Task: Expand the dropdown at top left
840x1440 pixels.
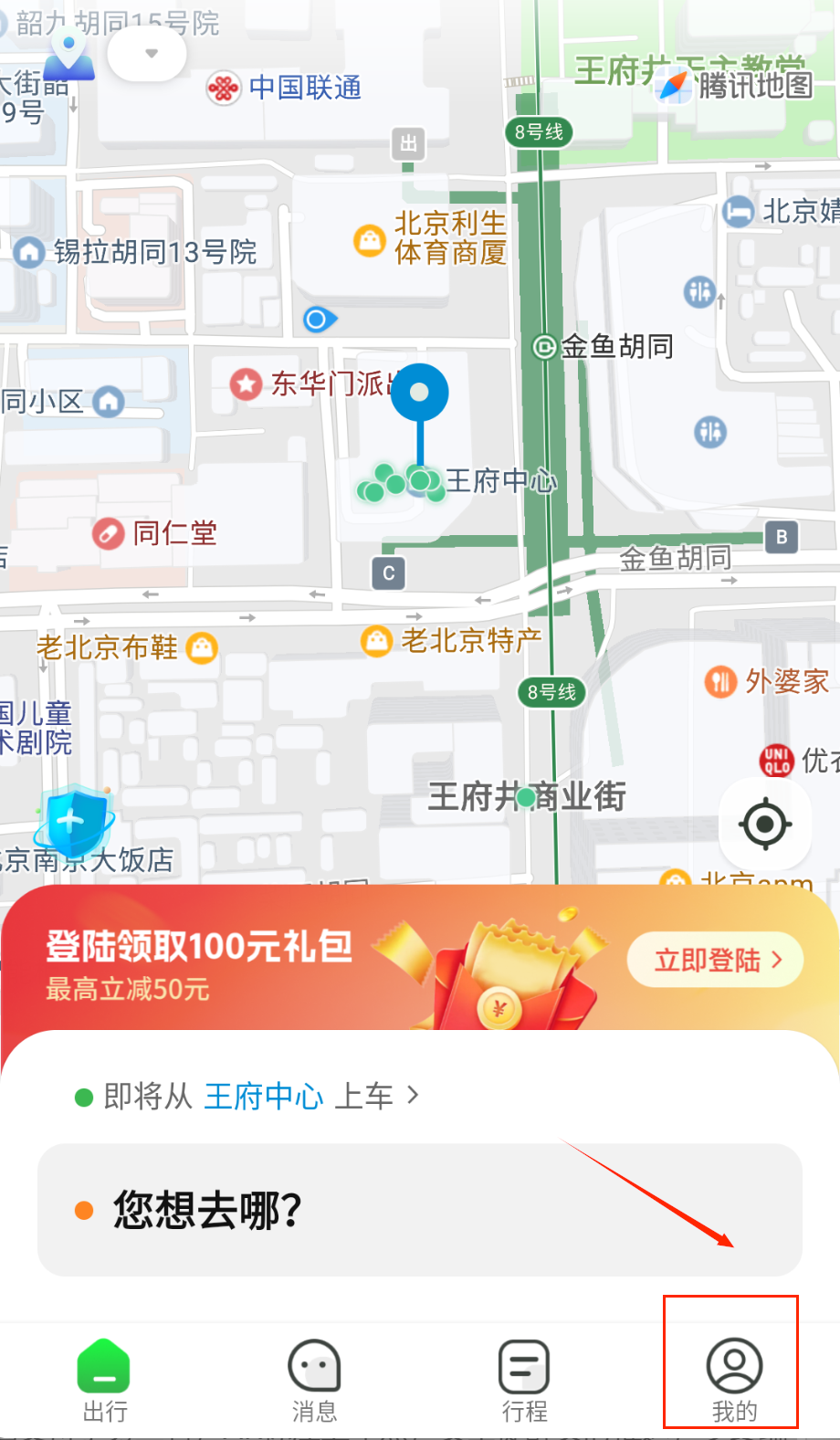Action: (151, 53)
